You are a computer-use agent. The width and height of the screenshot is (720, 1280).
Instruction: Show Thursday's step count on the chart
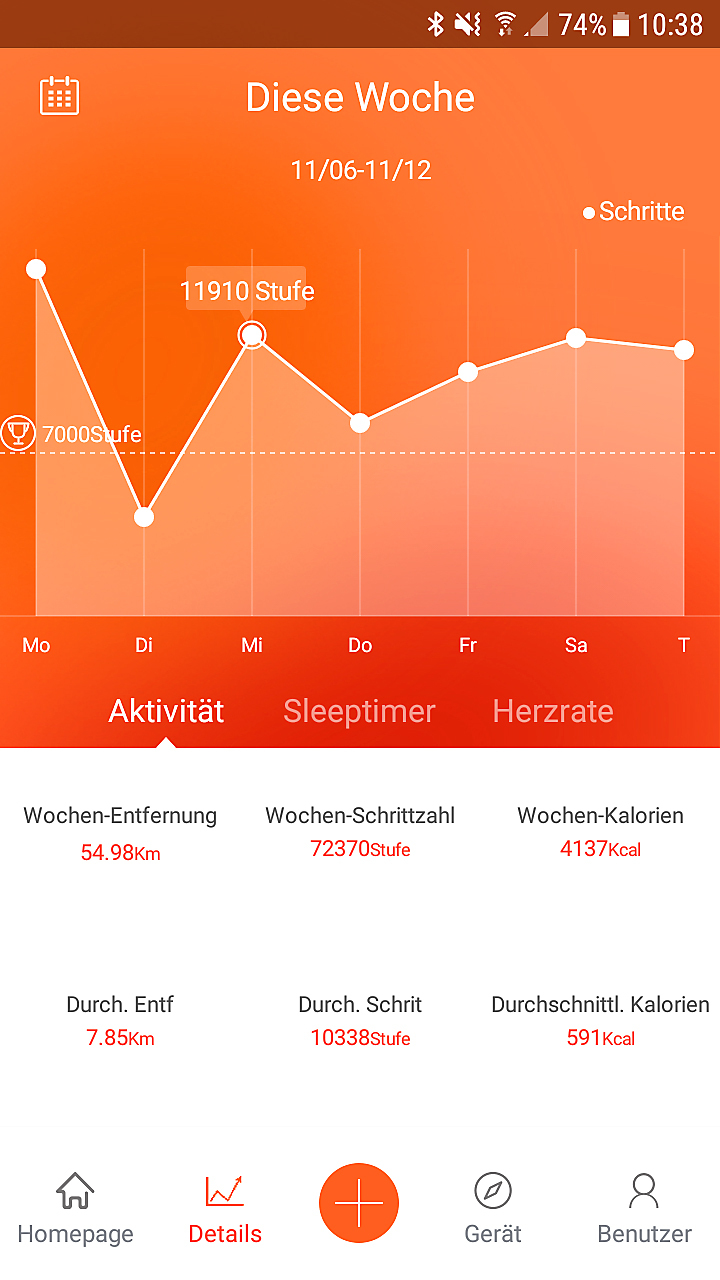click(x=360, y=423)
